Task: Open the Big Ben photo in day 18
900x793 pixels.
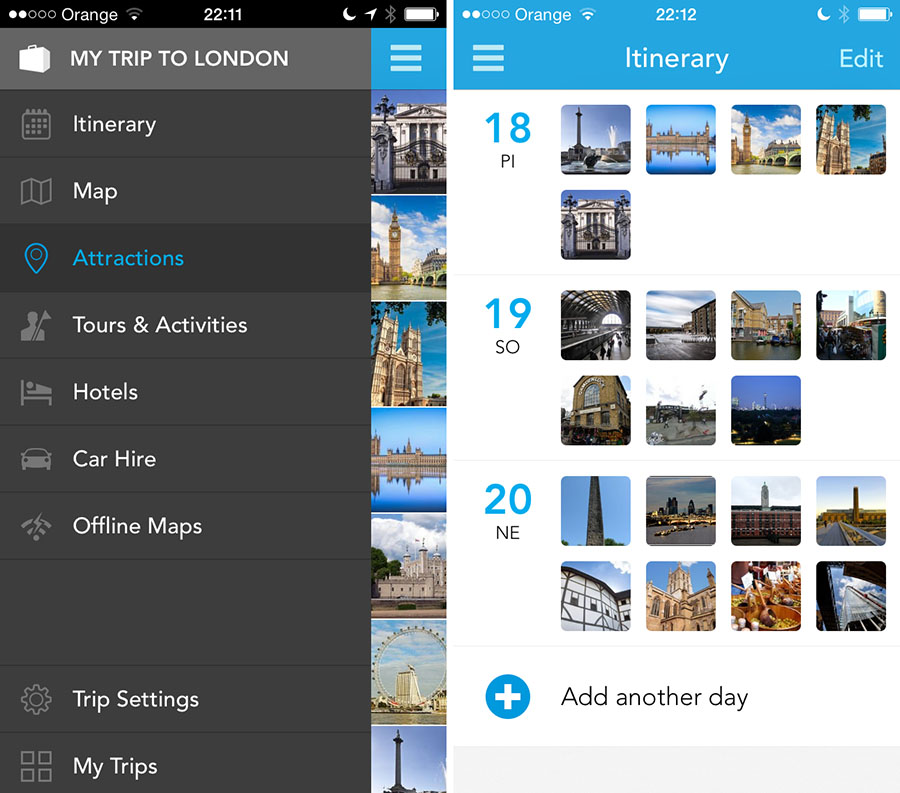Action: tap(766, 140)
